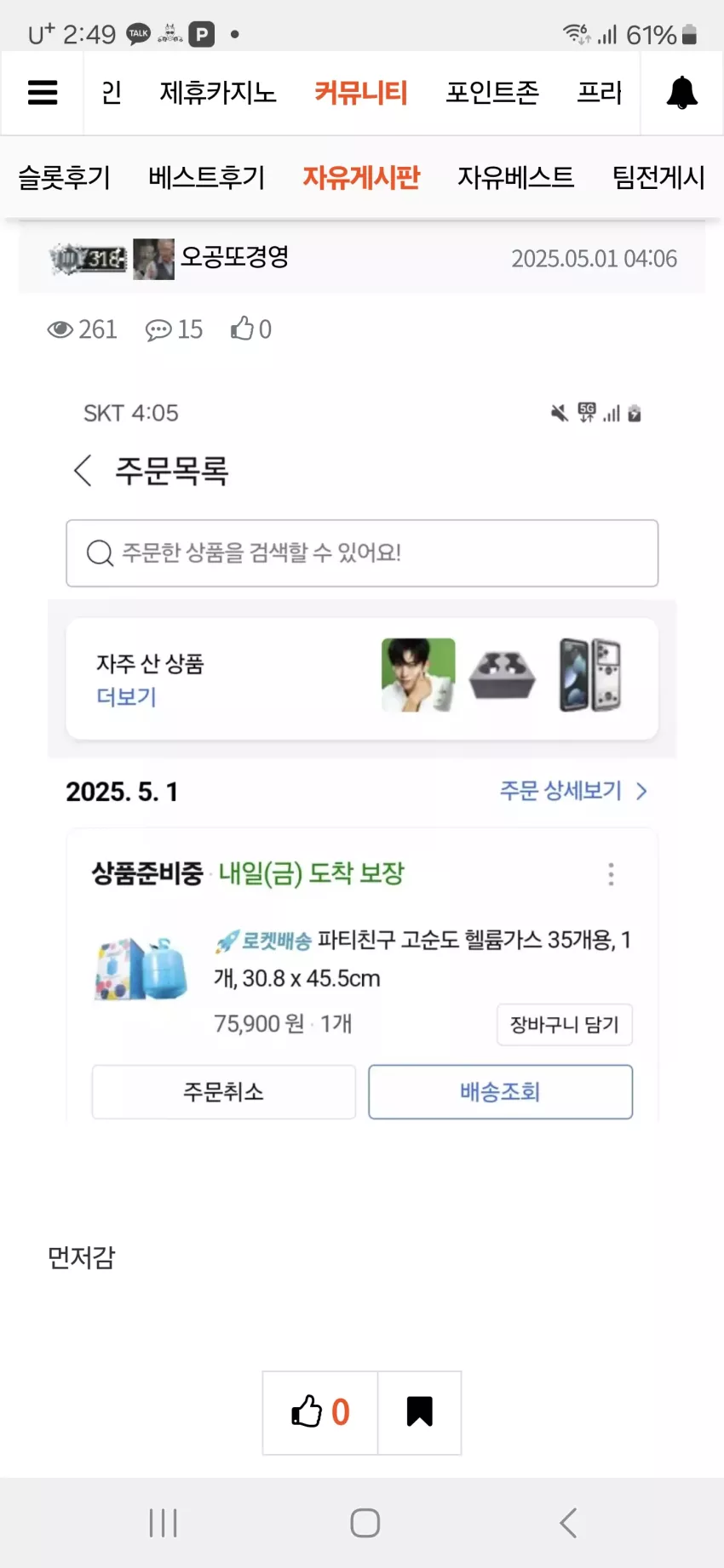Go to the system home screen
This screenshot has width=724, height=1568.
point(365,1523)
